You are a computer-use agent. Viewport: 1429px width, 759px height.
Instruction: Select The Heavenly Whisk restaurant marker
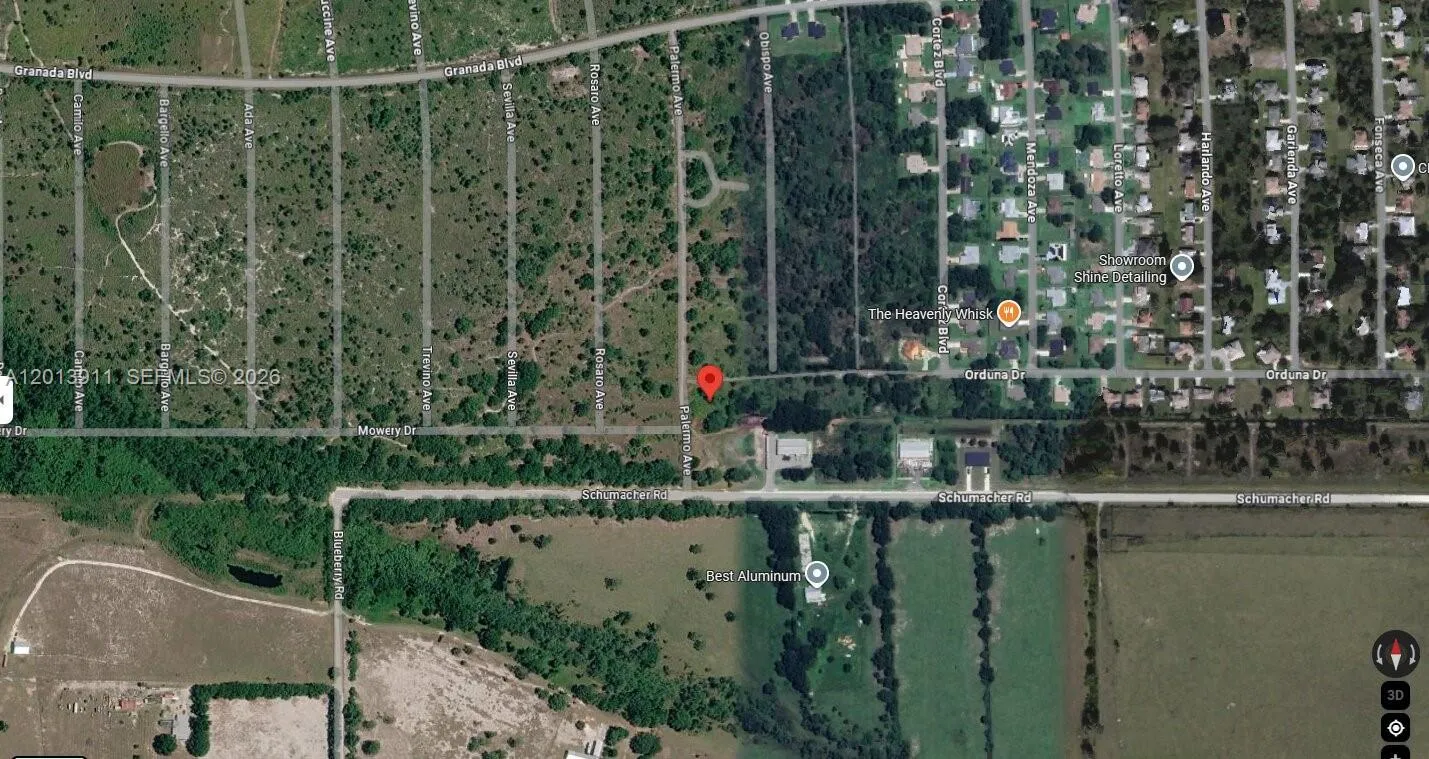[1008, 313]
